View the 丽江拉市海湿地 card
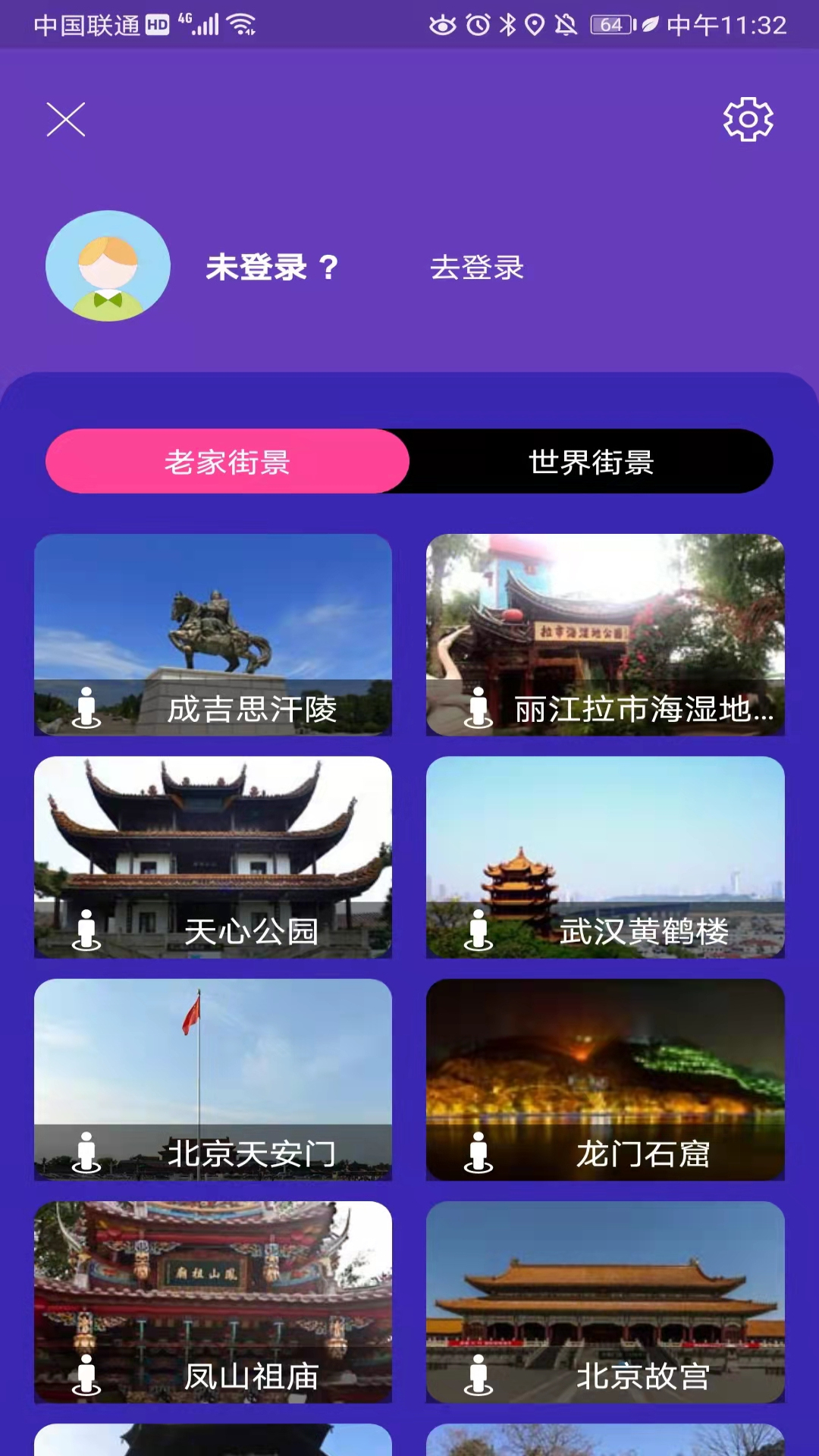Screen dimensions: 819x1456 605,634
